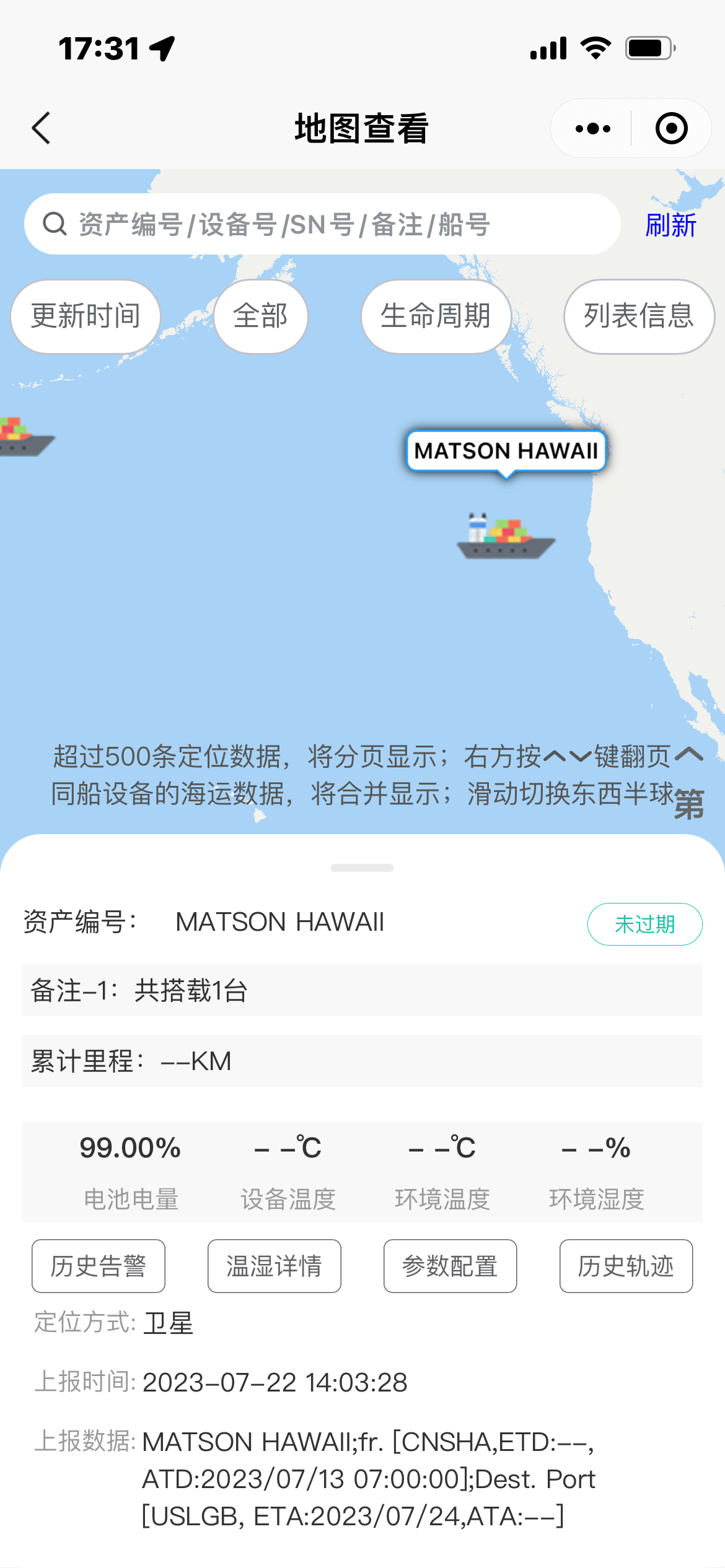Tap the 未过期 status badge
This screenshot has width=725, height=1568.
pos(644,924)
